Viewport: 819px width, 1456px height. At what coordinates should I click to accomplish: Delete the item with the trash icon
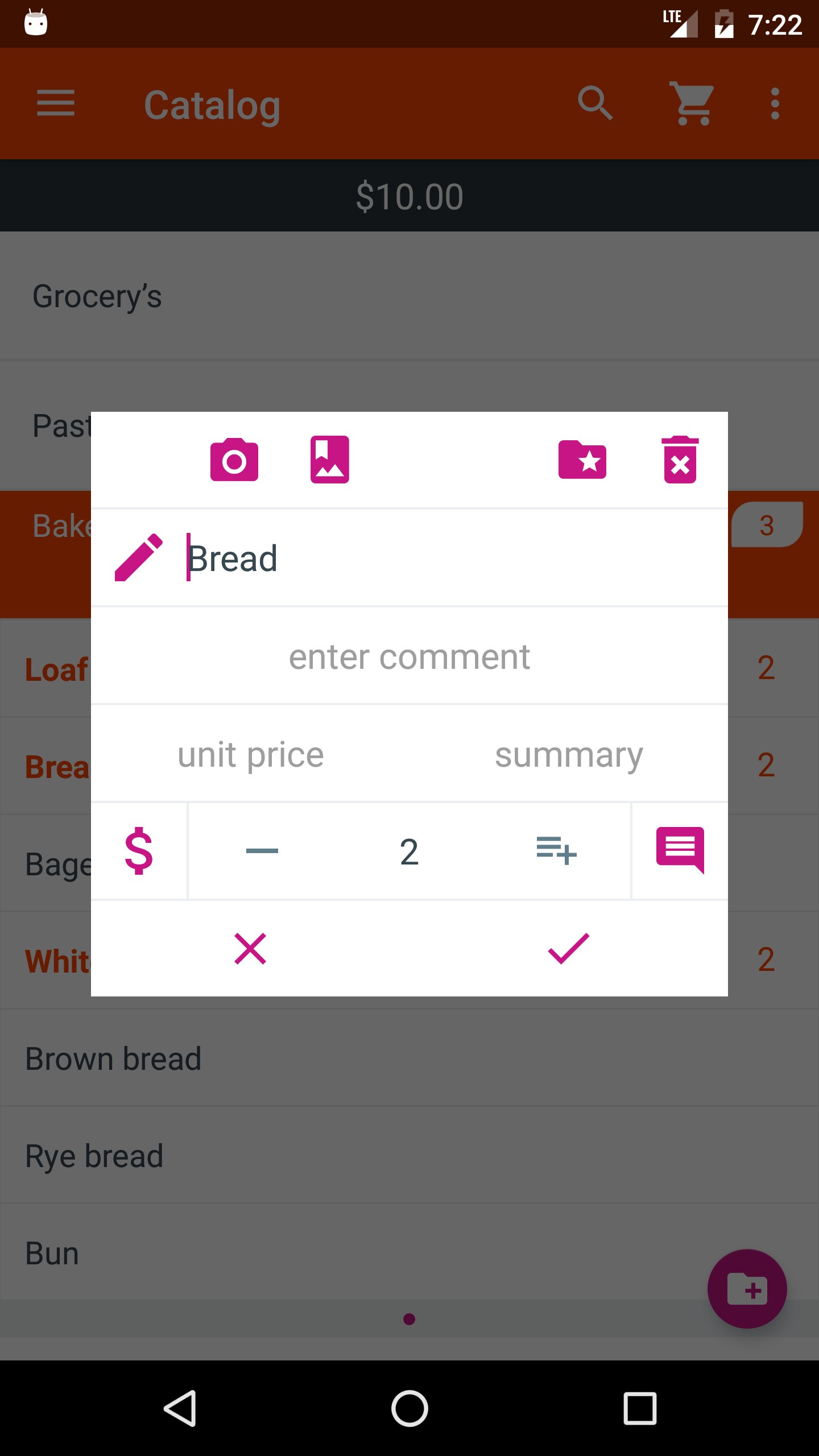click(x=680, y=460)
